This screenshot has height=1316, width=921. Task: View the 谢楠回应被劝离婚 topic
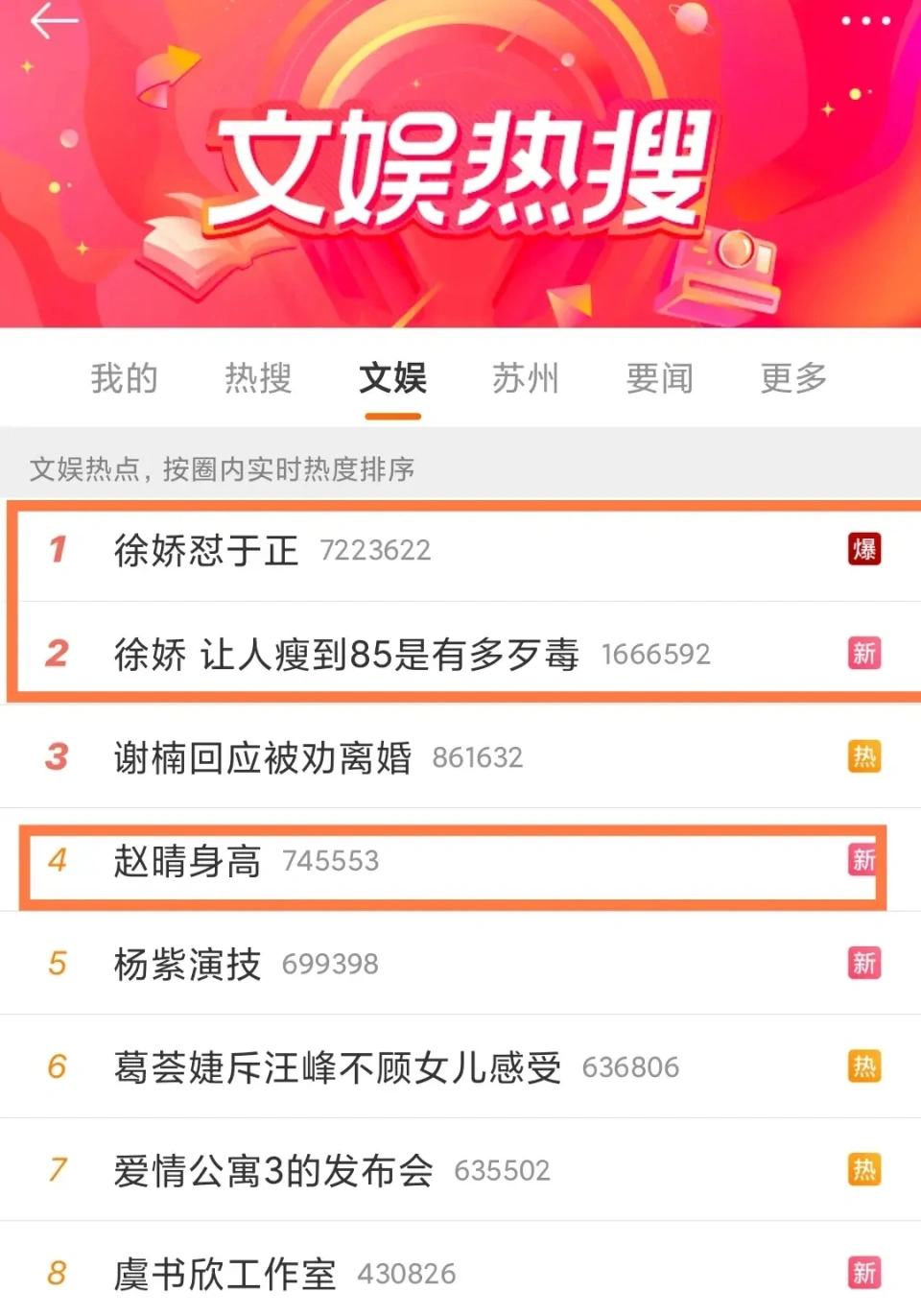point(263,758)
